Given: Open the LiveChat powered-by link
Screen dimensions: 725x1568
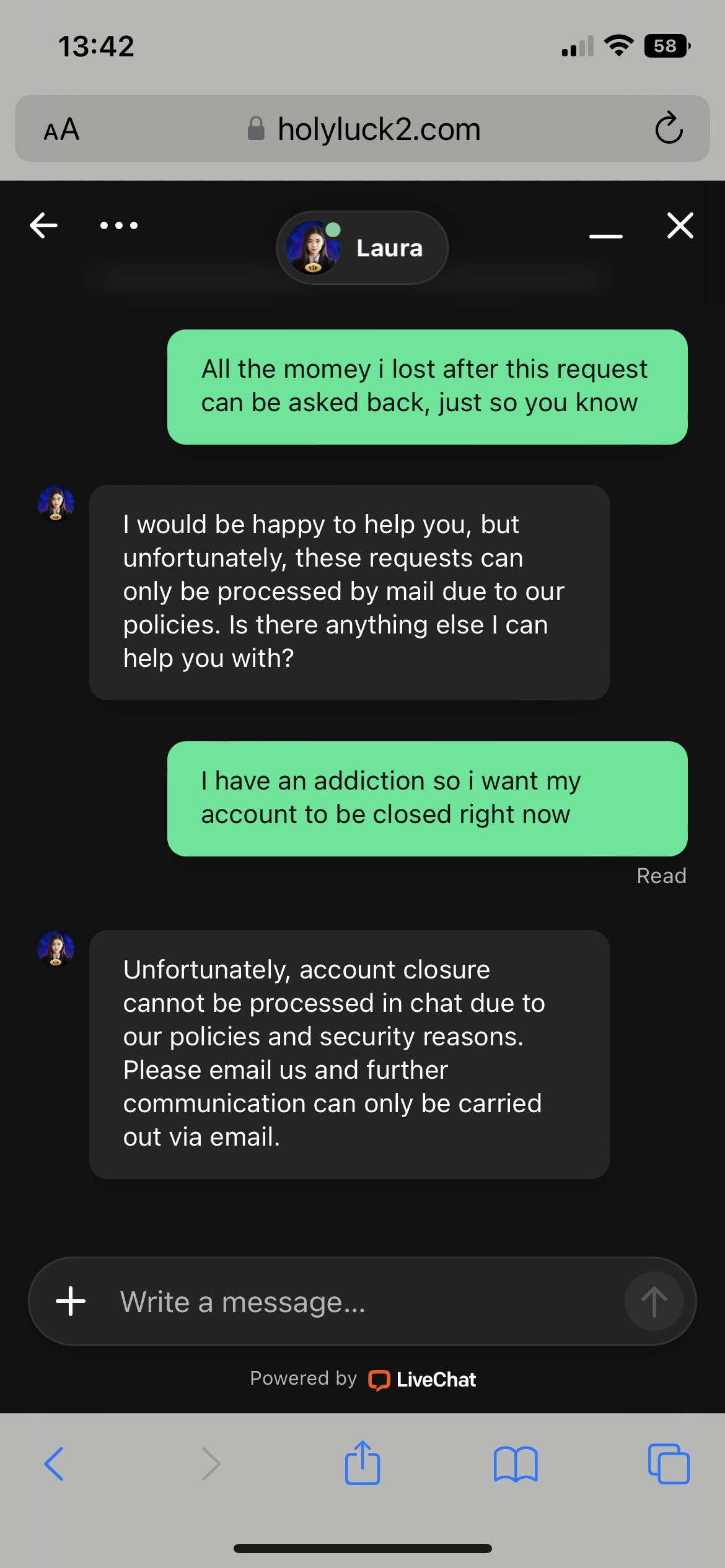Looking at the screenshot, I should [x=424, y=1379].
